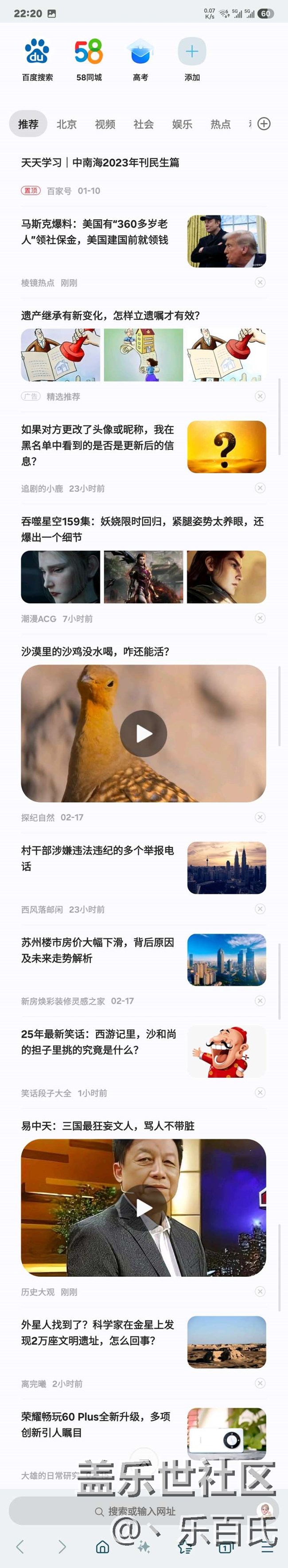Open the pinned 天天学习 article
The image size is (288, 1568).
101,162
